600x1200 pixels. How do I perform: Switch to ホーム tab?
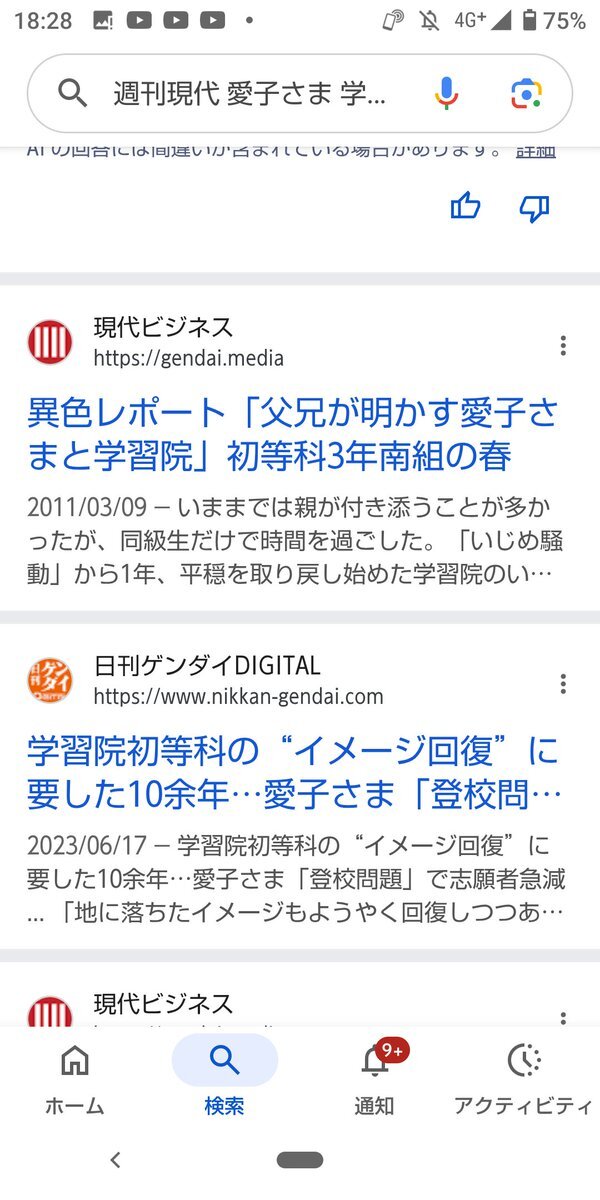click(x=75, y=1079)
